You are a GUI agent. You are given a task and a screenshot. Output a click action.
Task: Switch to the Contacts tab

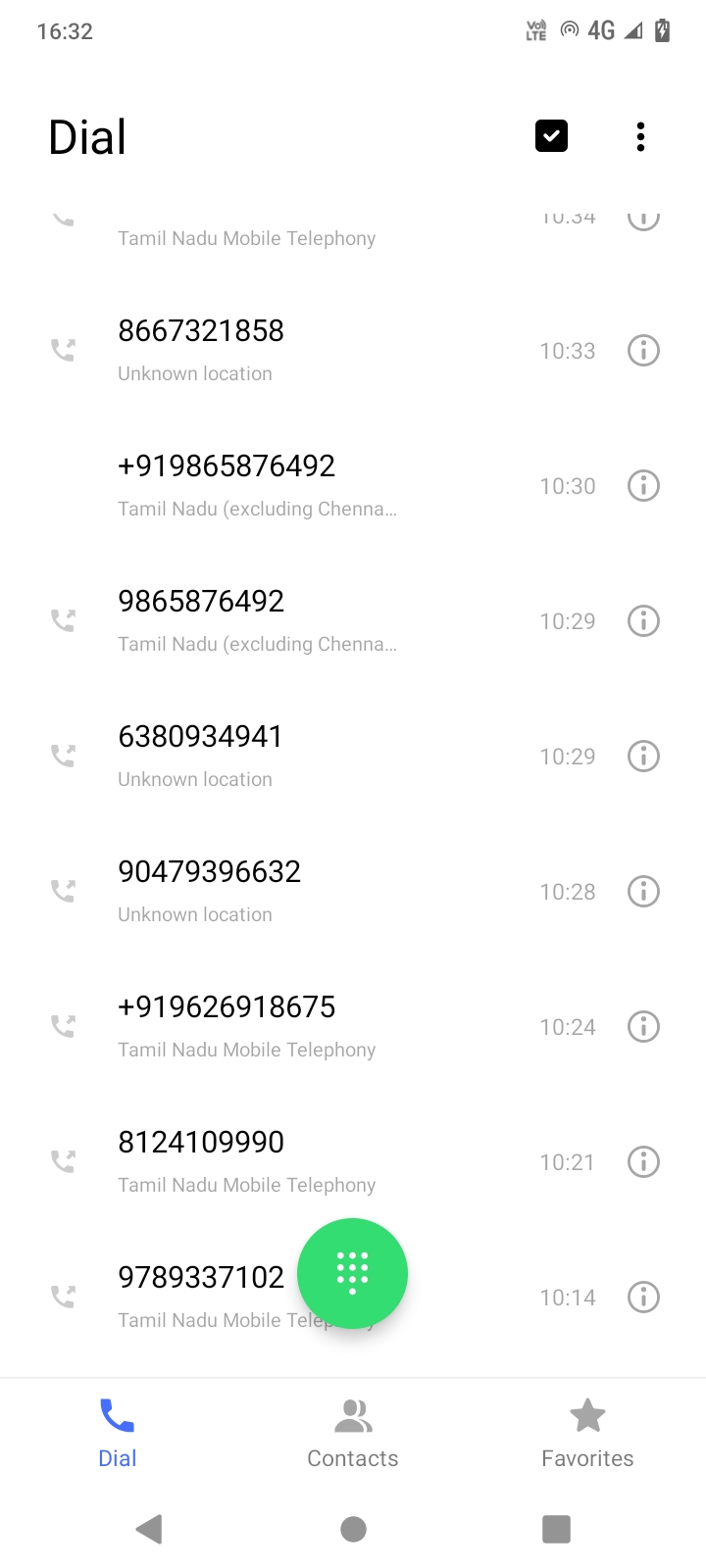click(353, 1434)
